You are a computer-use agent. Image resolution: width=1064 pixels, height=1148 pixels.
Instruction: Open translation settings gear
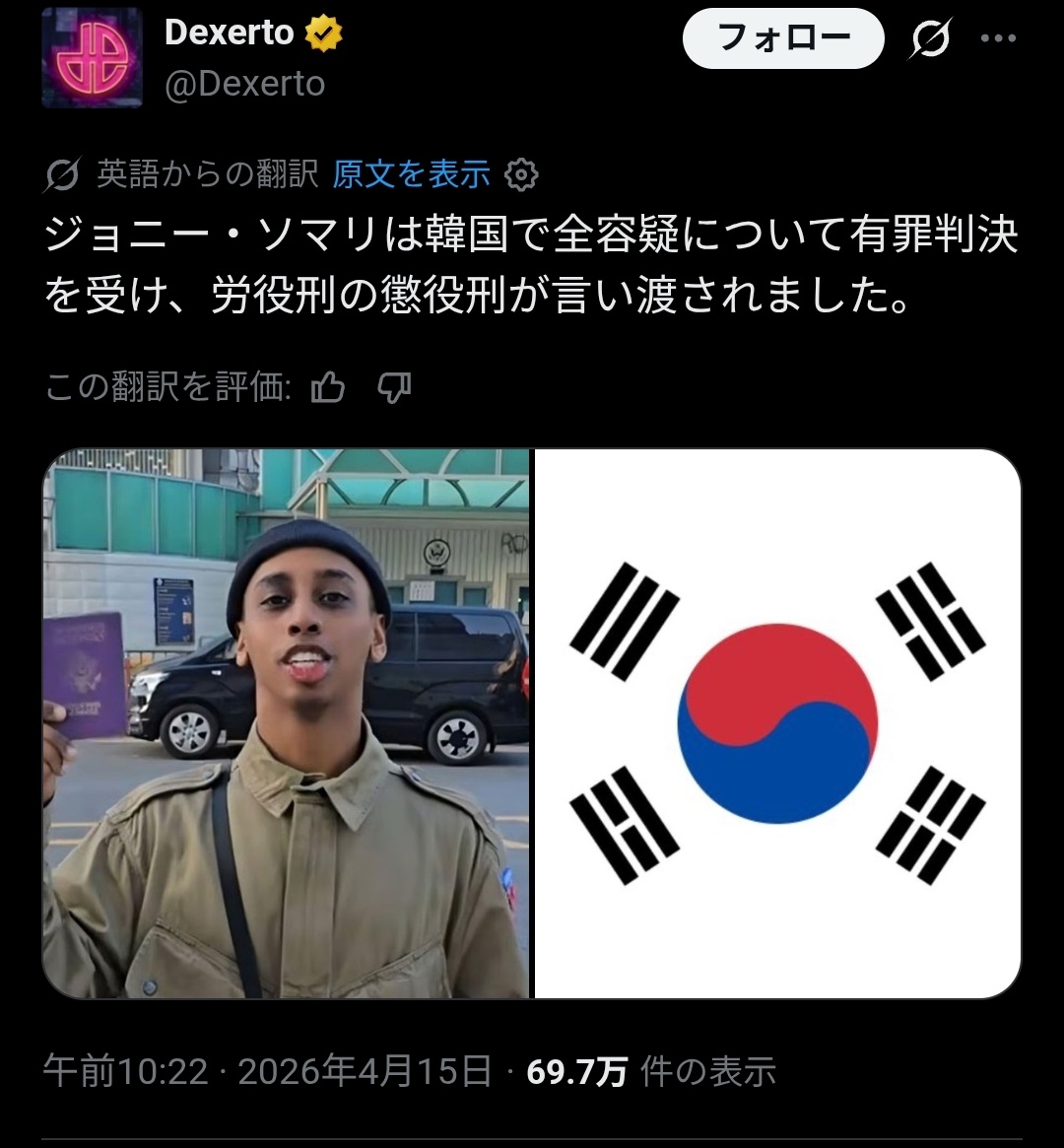click(x=521, y=175)
